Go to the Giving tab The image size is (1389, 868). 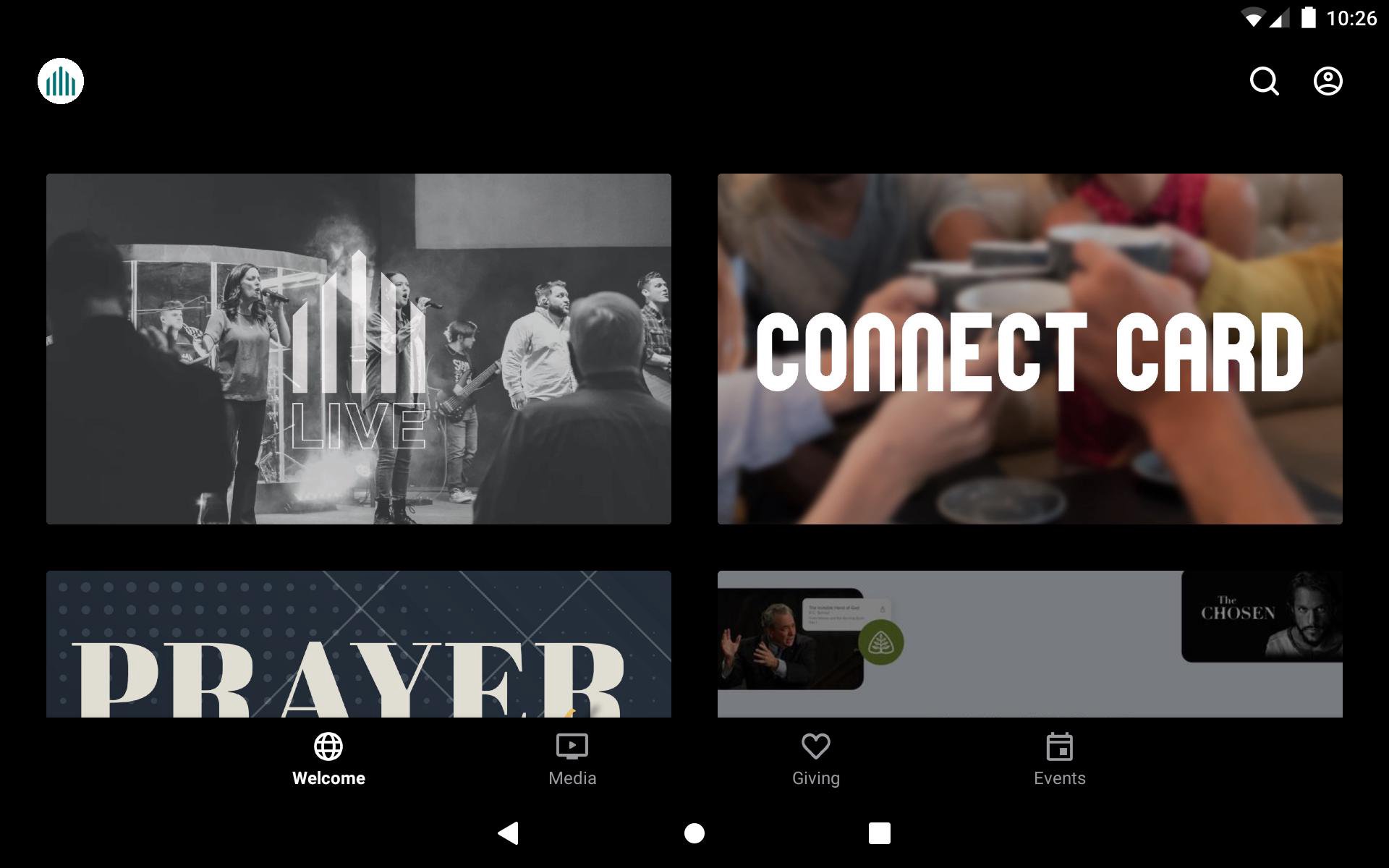[815, 759]
